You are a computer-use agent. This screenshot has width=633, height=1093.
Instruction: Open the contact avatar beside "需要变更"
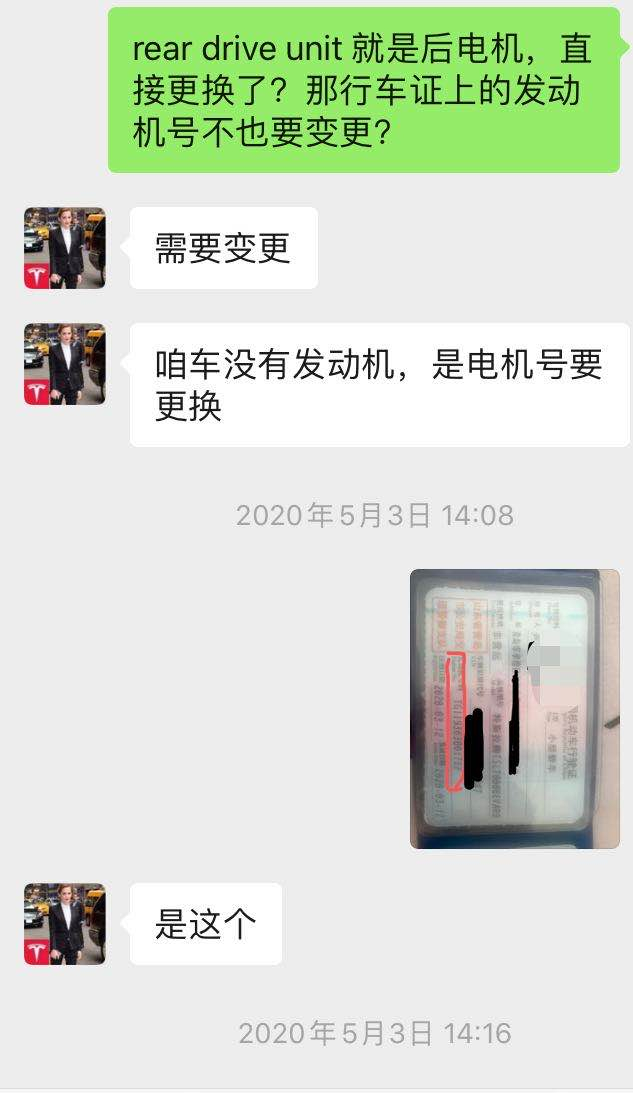[x=65, y=248]
